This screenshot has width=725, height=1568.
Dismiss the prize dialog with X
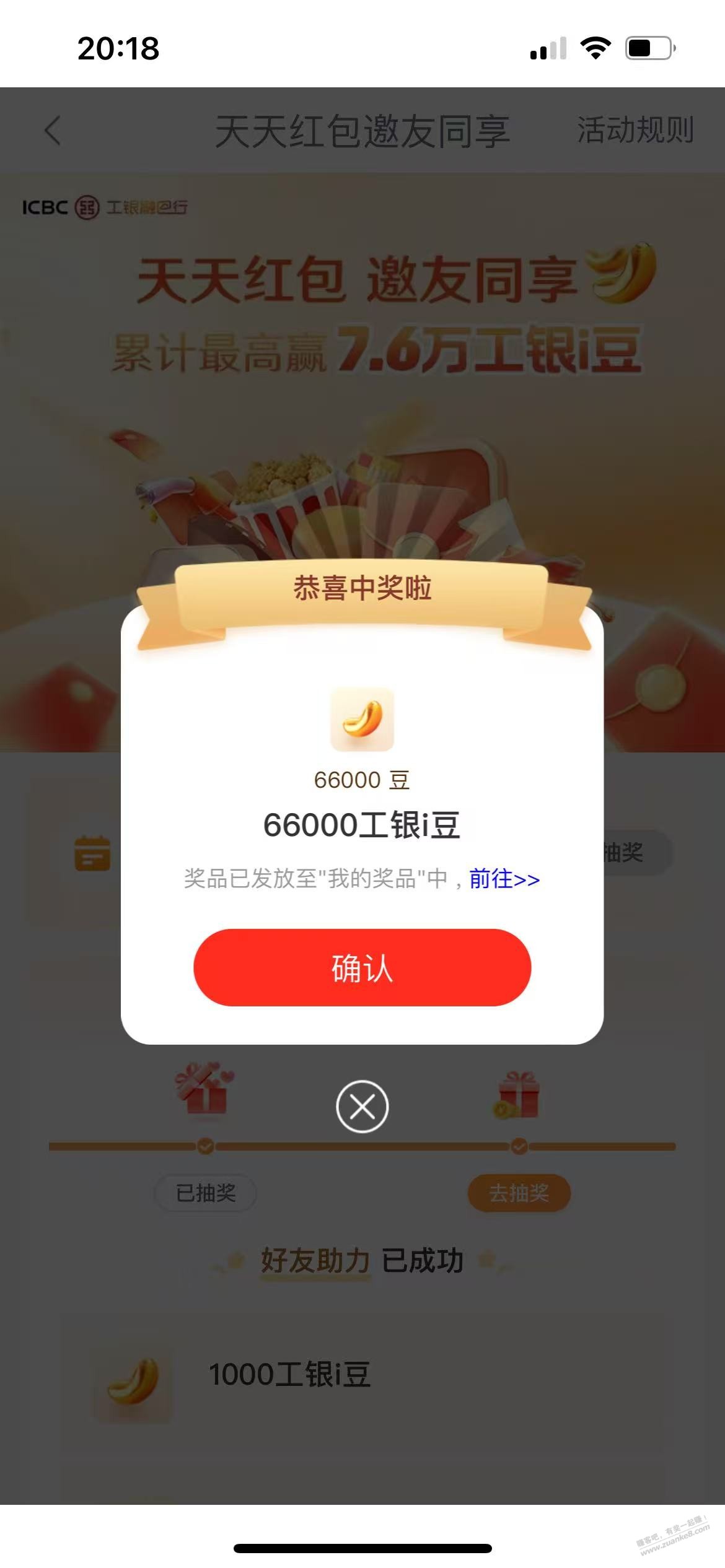point(362,1107)
